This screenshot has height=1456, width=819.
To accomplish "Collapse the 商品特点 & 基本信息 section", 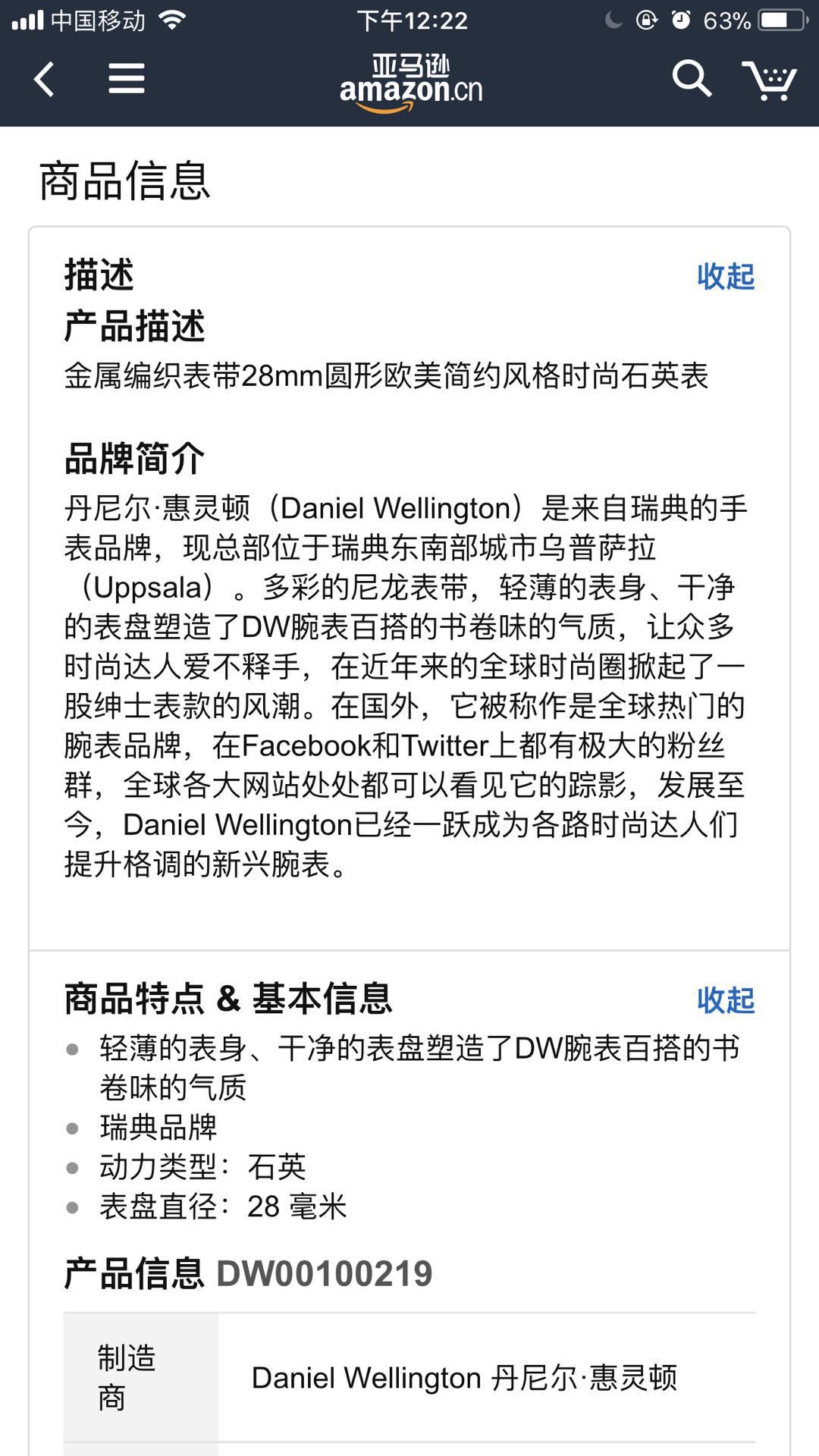I will point(726,1001).
